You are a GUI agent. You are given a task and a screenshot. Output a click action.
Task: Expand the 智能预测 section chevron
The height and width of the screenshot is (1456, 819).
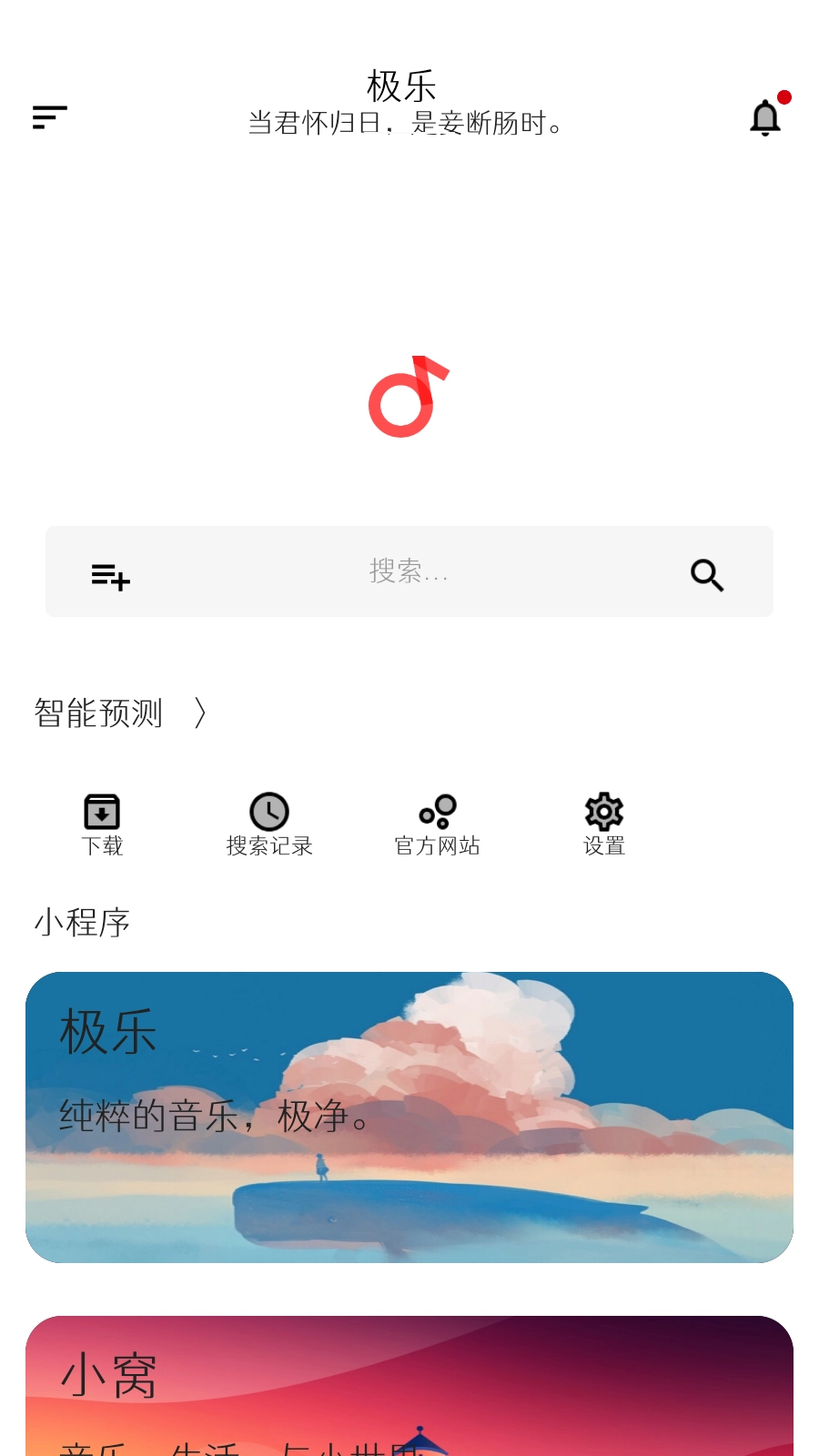pos(199,713)
